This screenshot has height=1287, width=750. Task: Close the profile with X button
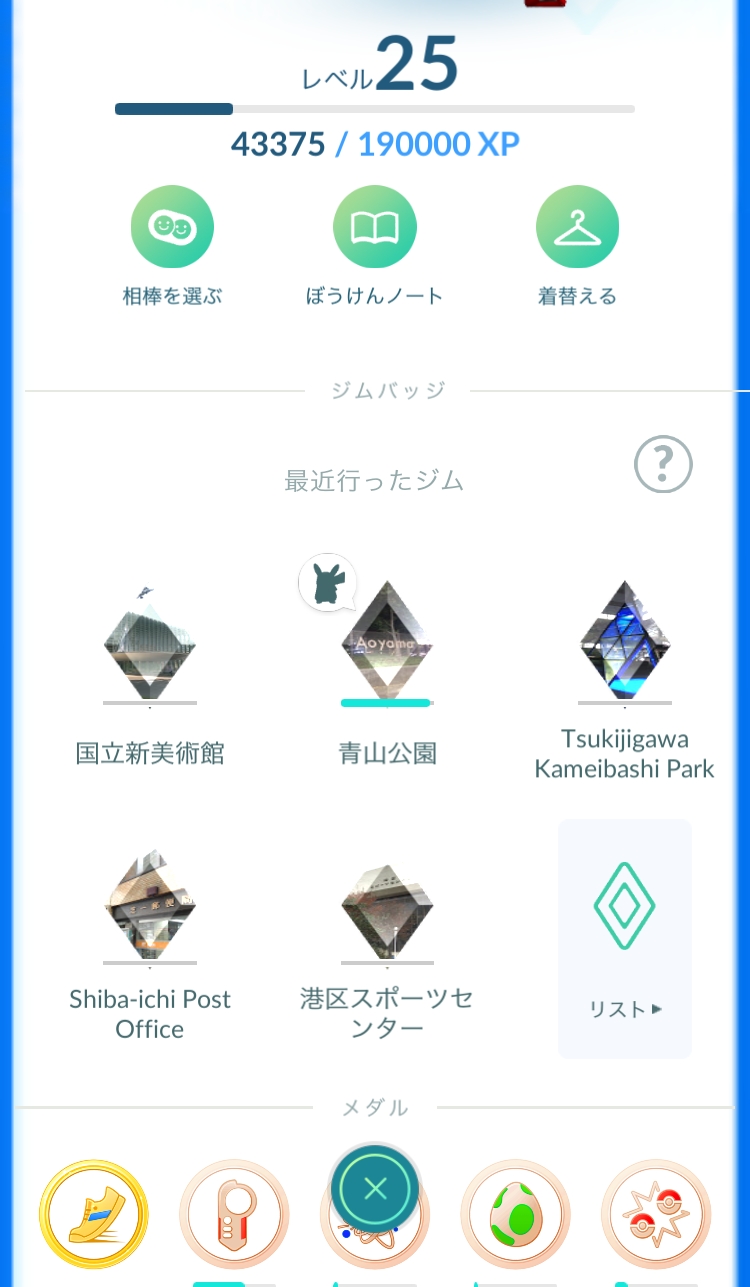[375, 1188]
